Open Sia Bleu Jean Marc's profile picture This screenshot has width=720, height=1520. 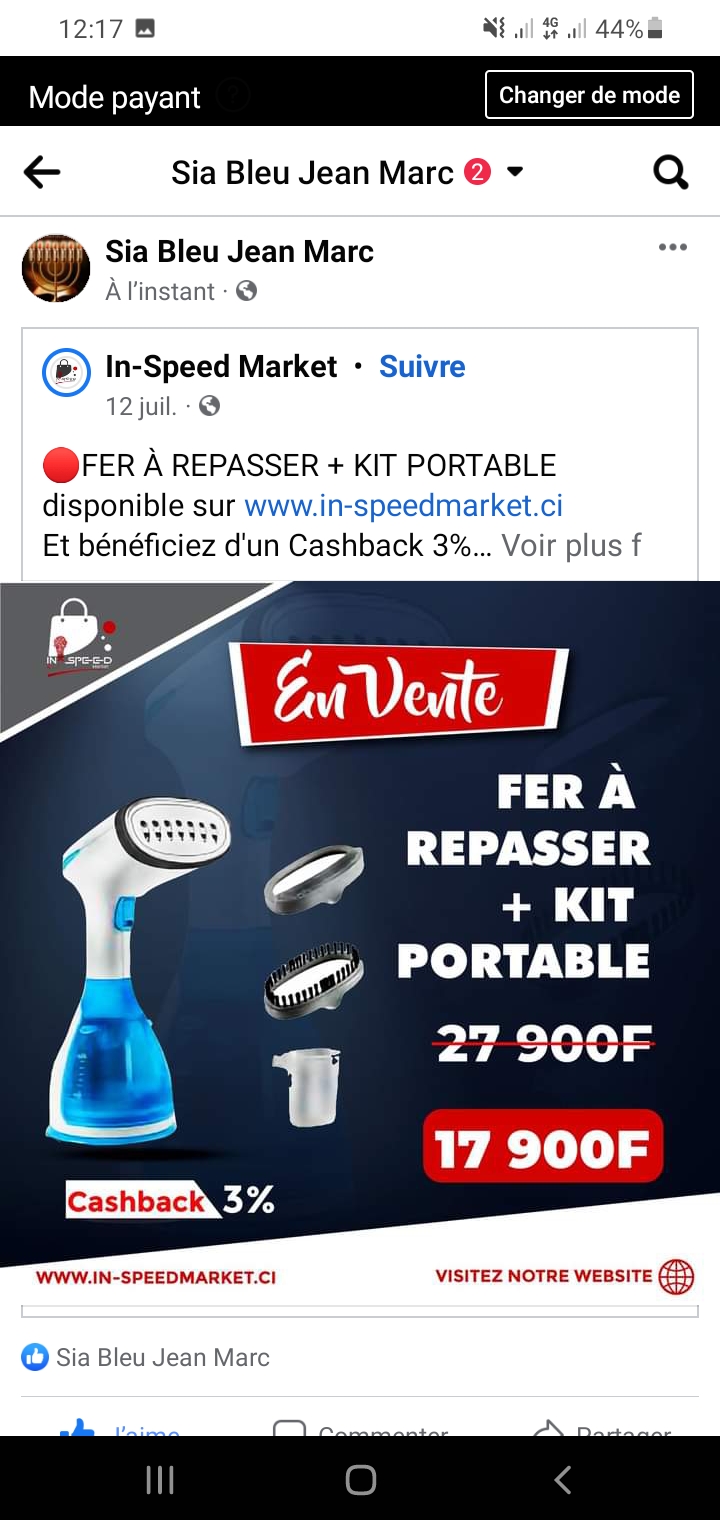pos(56,268)
